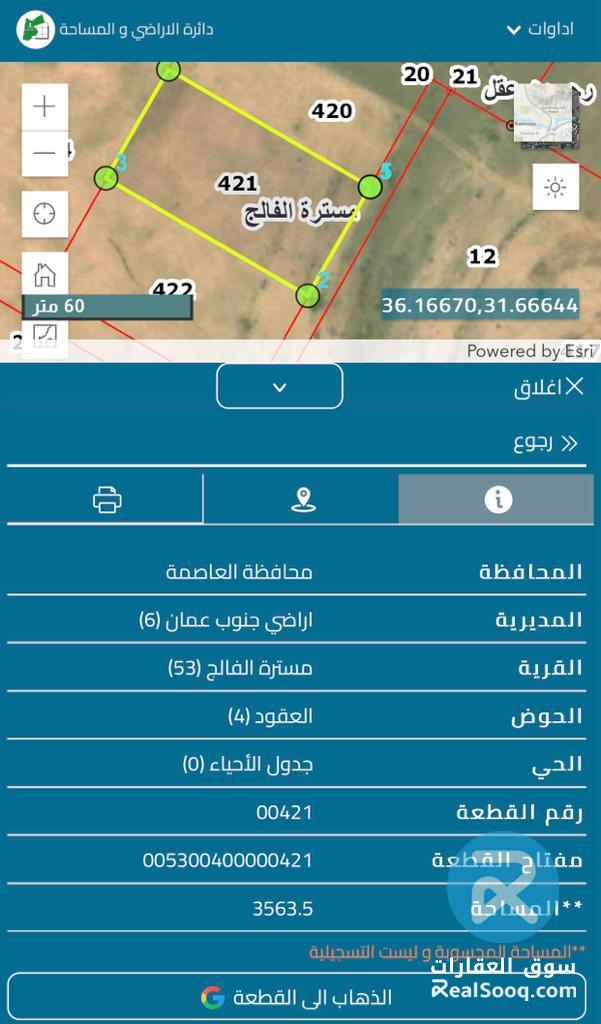The width and height of the screenshot is (601, 1024).
Task: Return map to home extent
Action: pyautogui.click(x=45, y=274)
